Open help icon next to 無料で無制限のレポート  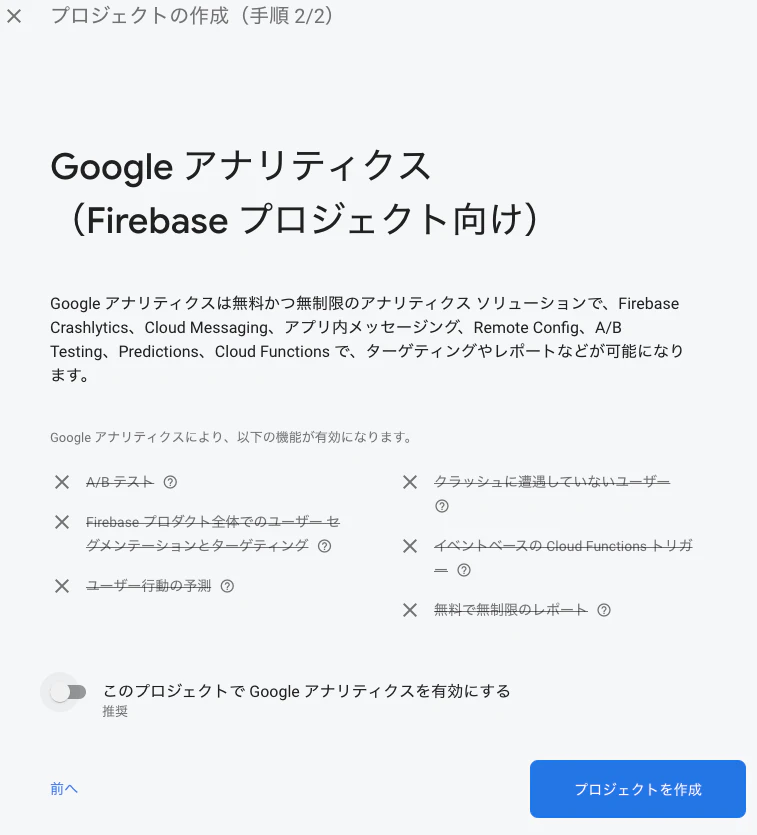click(603, 610)
